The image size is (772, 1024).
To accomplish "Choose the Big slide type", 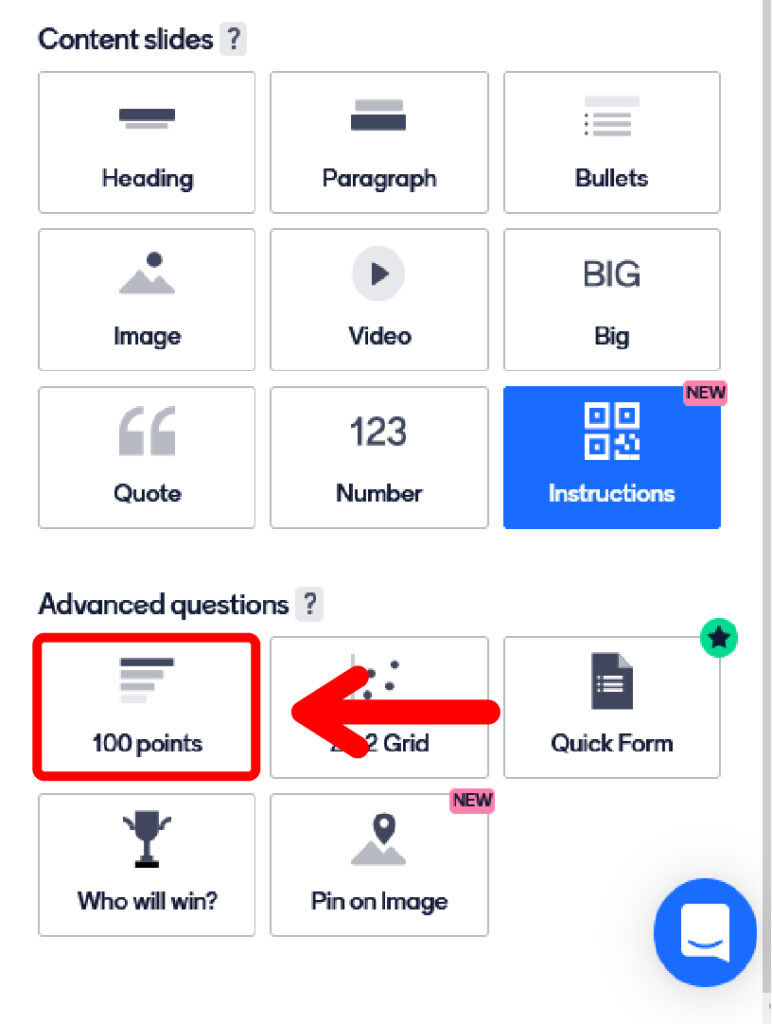I will point(611,300).
